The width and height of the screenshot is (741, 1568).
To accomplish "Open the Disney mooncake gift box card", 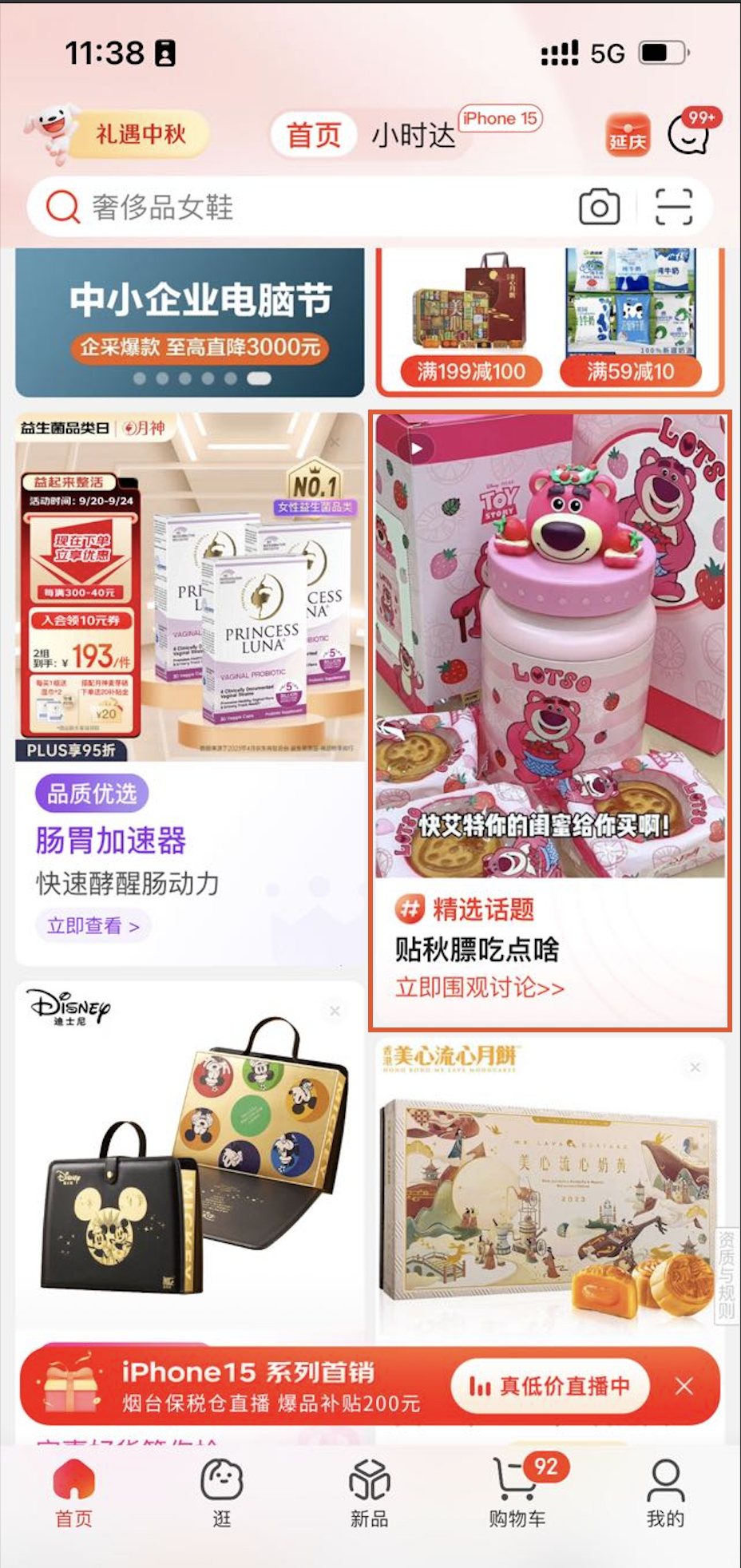I will [x=190, y=1158].
